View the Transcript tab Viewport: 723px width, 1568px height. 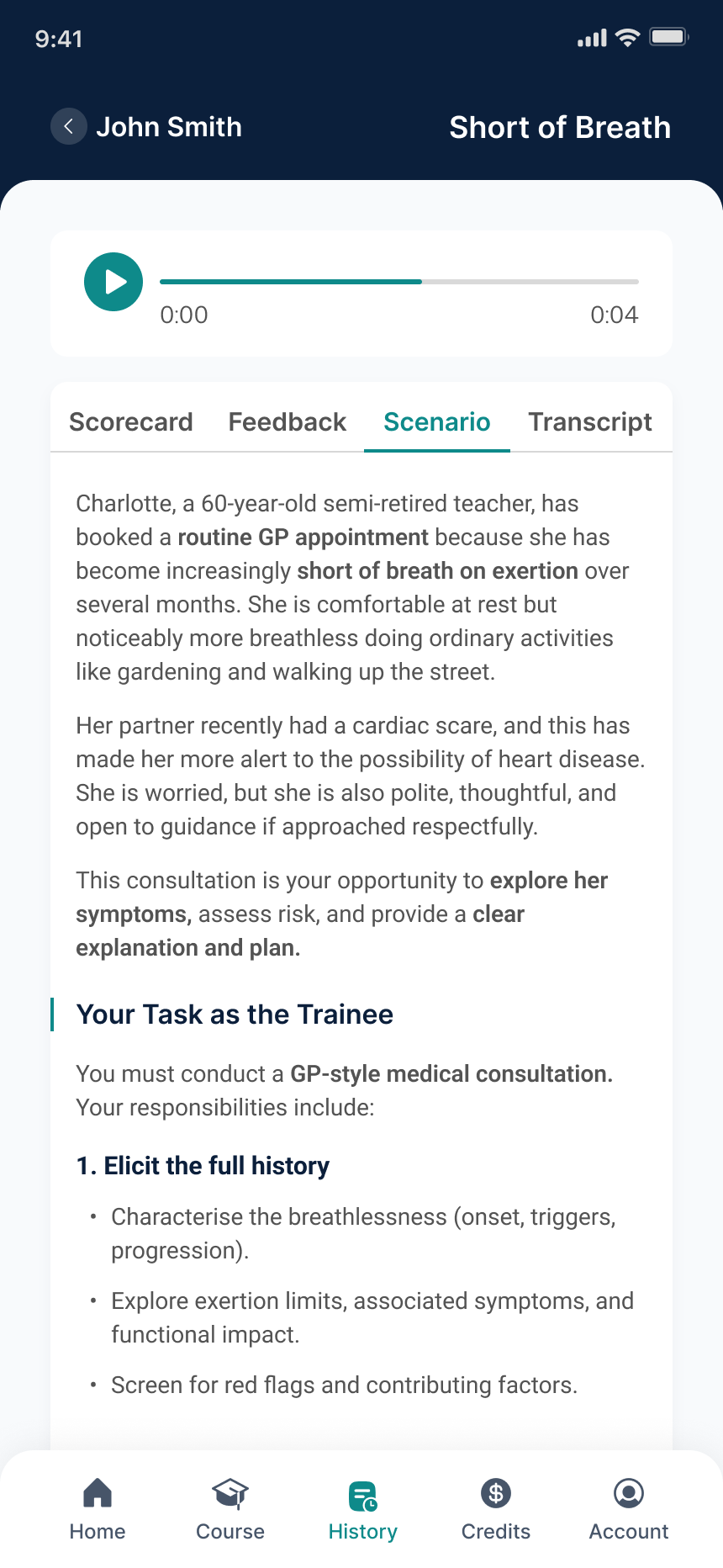(x=590, y=421)
